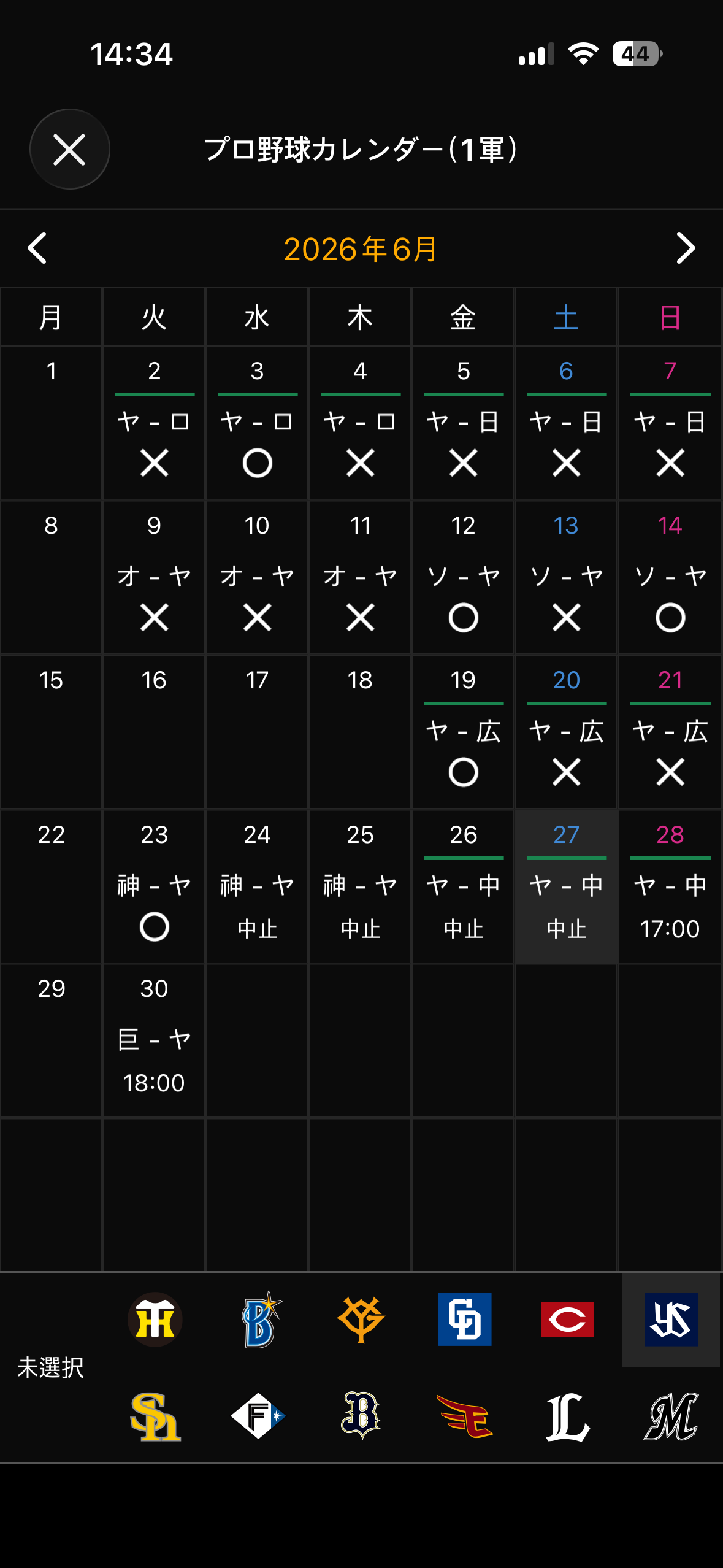
Task: Open the June 3 game result
Action: click(x=257, y=423)
